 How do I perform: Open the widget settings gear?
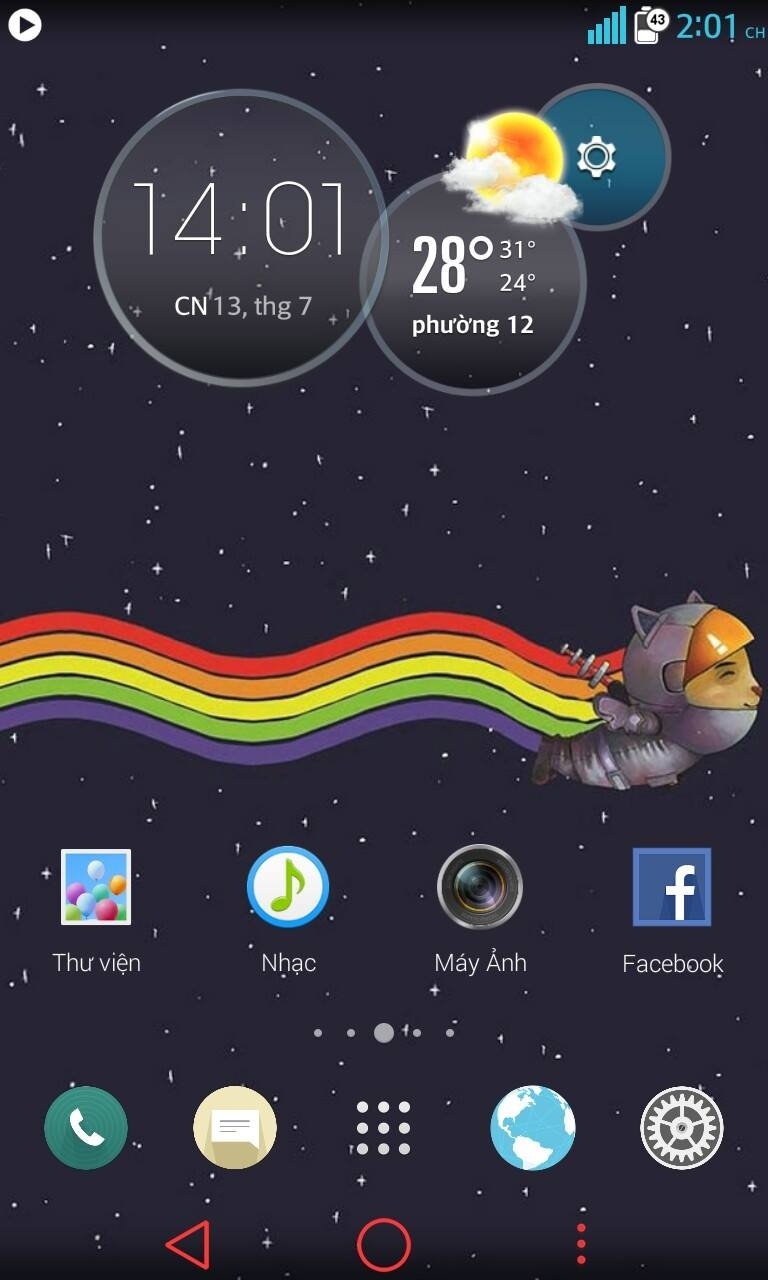pos(598,156)
